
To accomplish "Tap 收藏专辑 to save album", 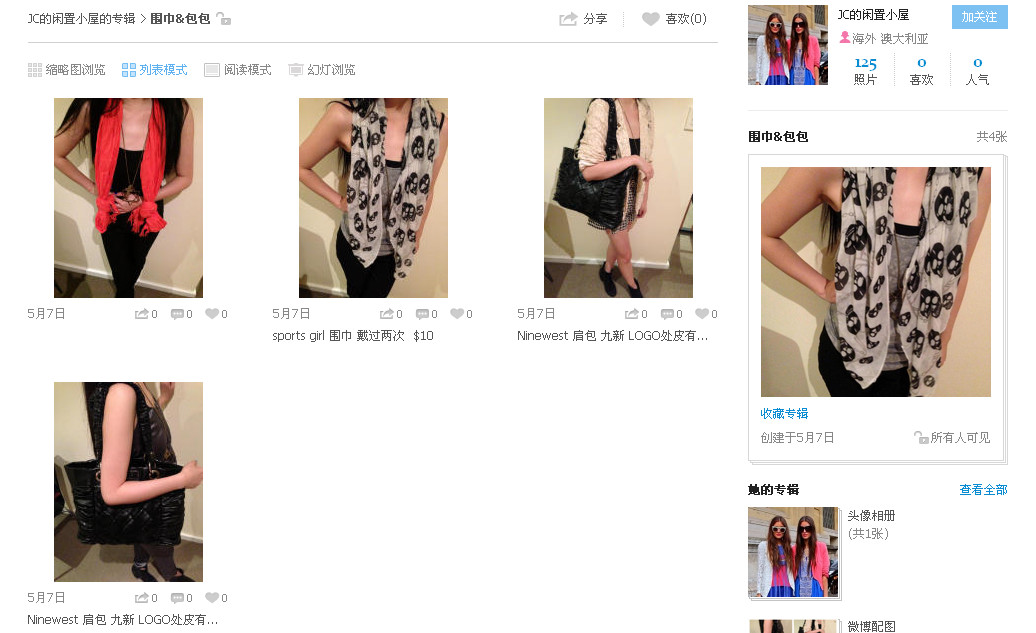I will point(784,413).
